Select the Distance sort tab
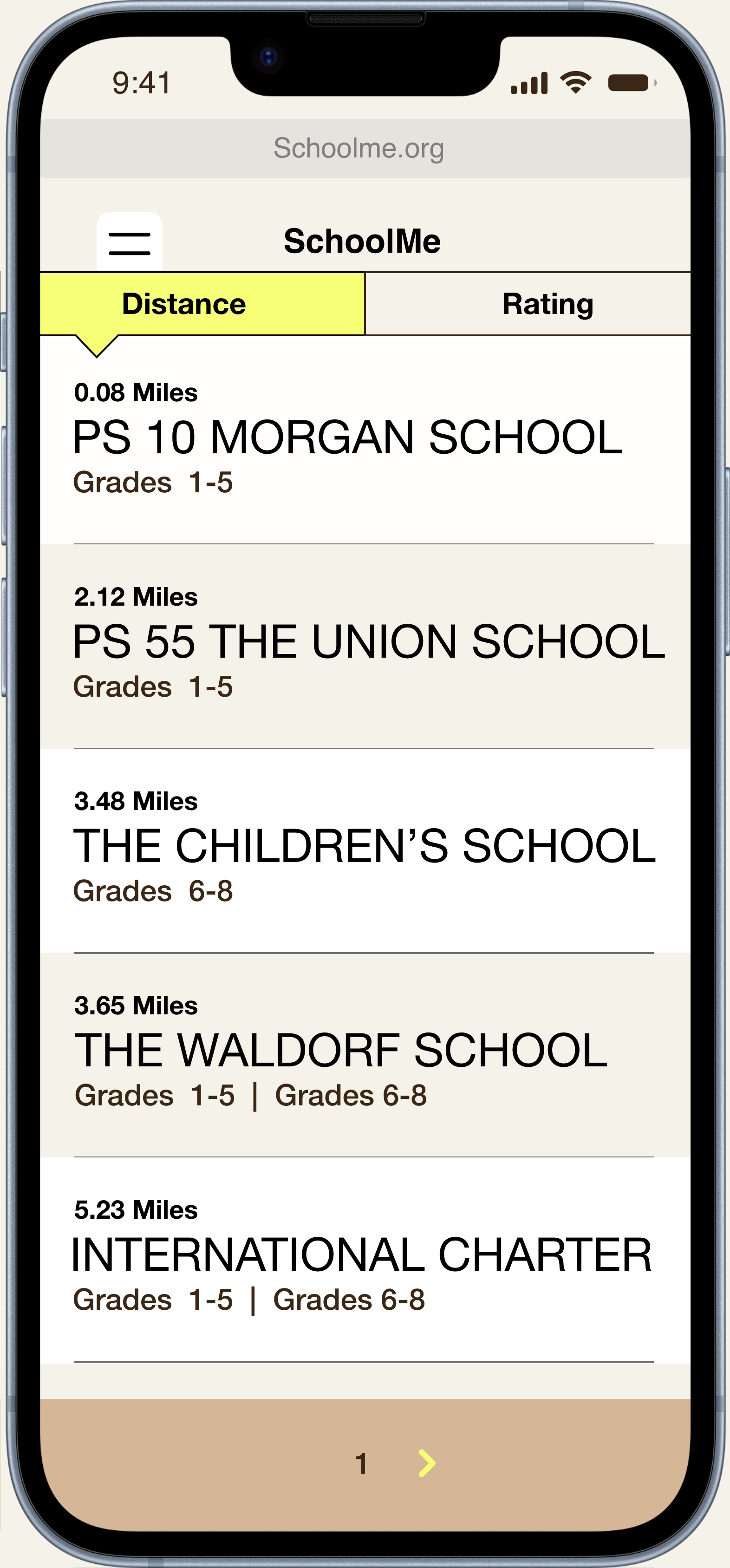 [x=202, y=304]
